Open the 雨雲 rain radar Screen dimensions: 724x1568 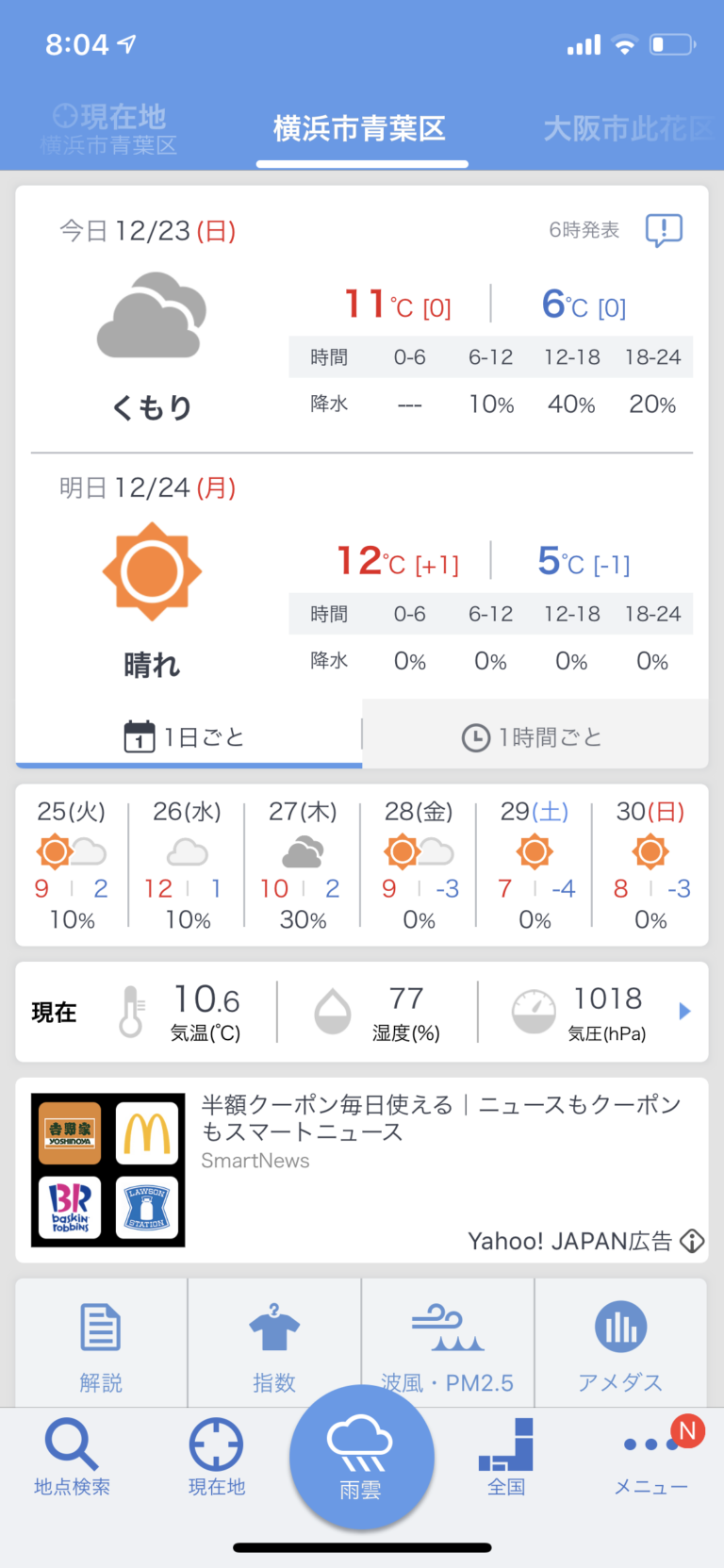(x=361, y=1458)
